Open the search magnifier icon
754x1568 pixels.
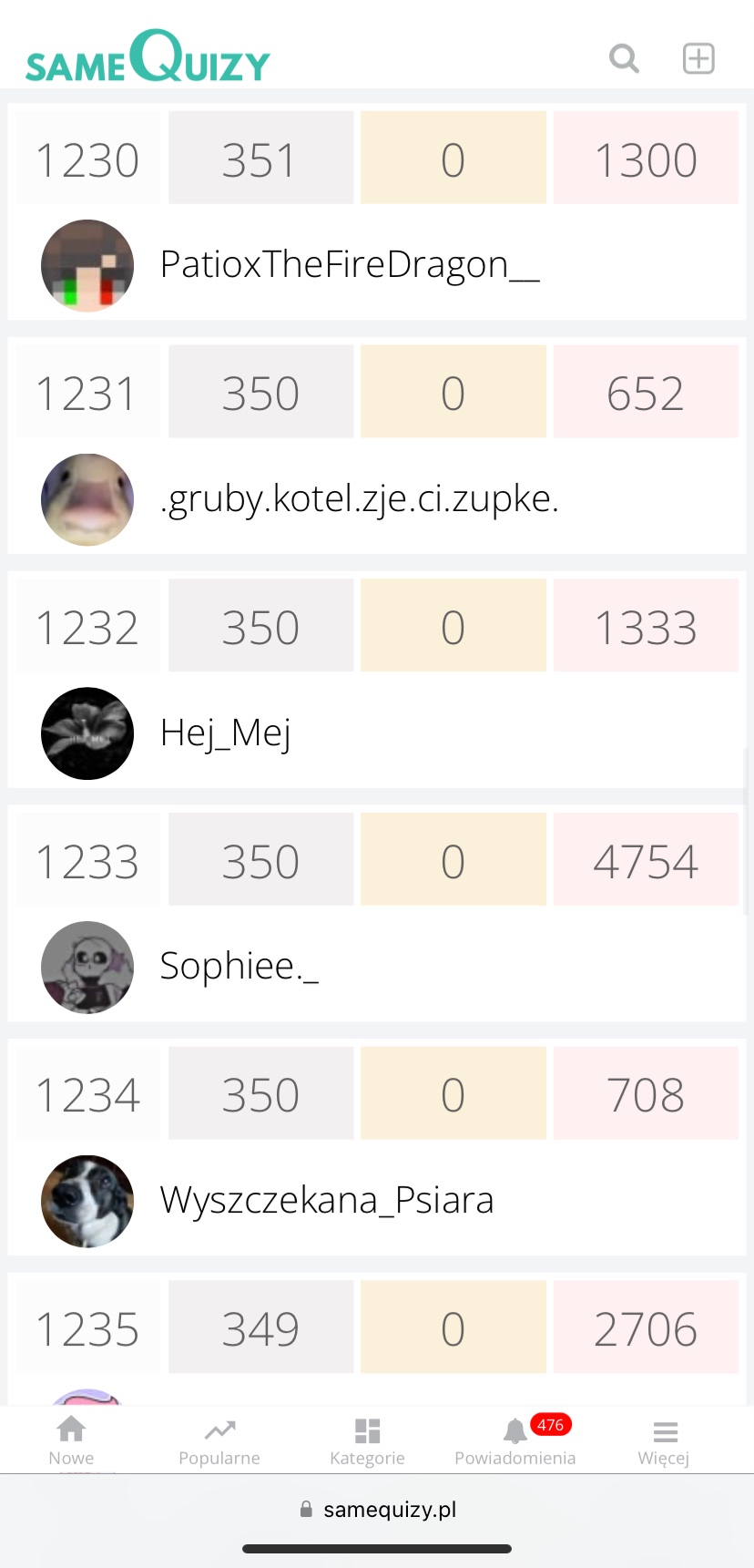point(624,58)
